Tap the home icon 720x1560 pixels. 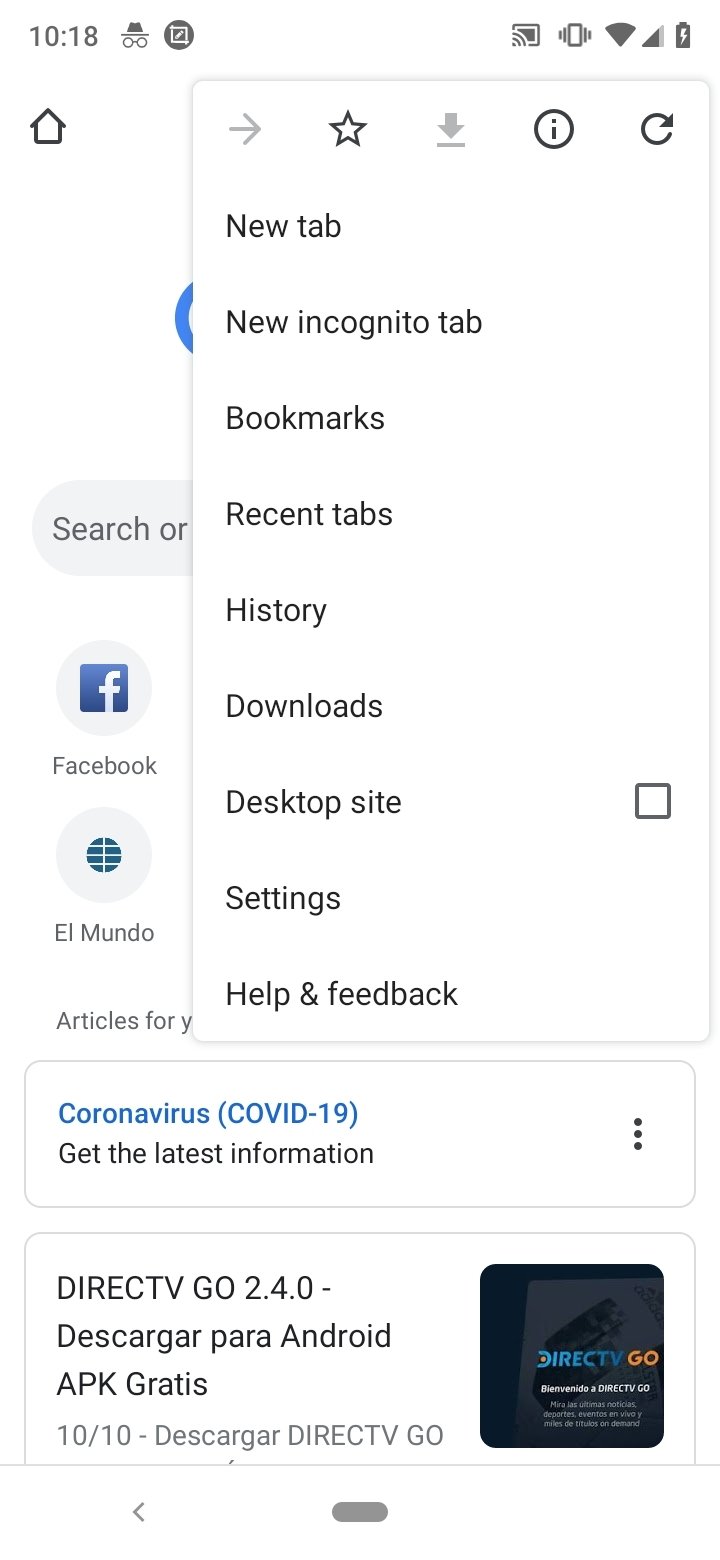click(48, 127)
